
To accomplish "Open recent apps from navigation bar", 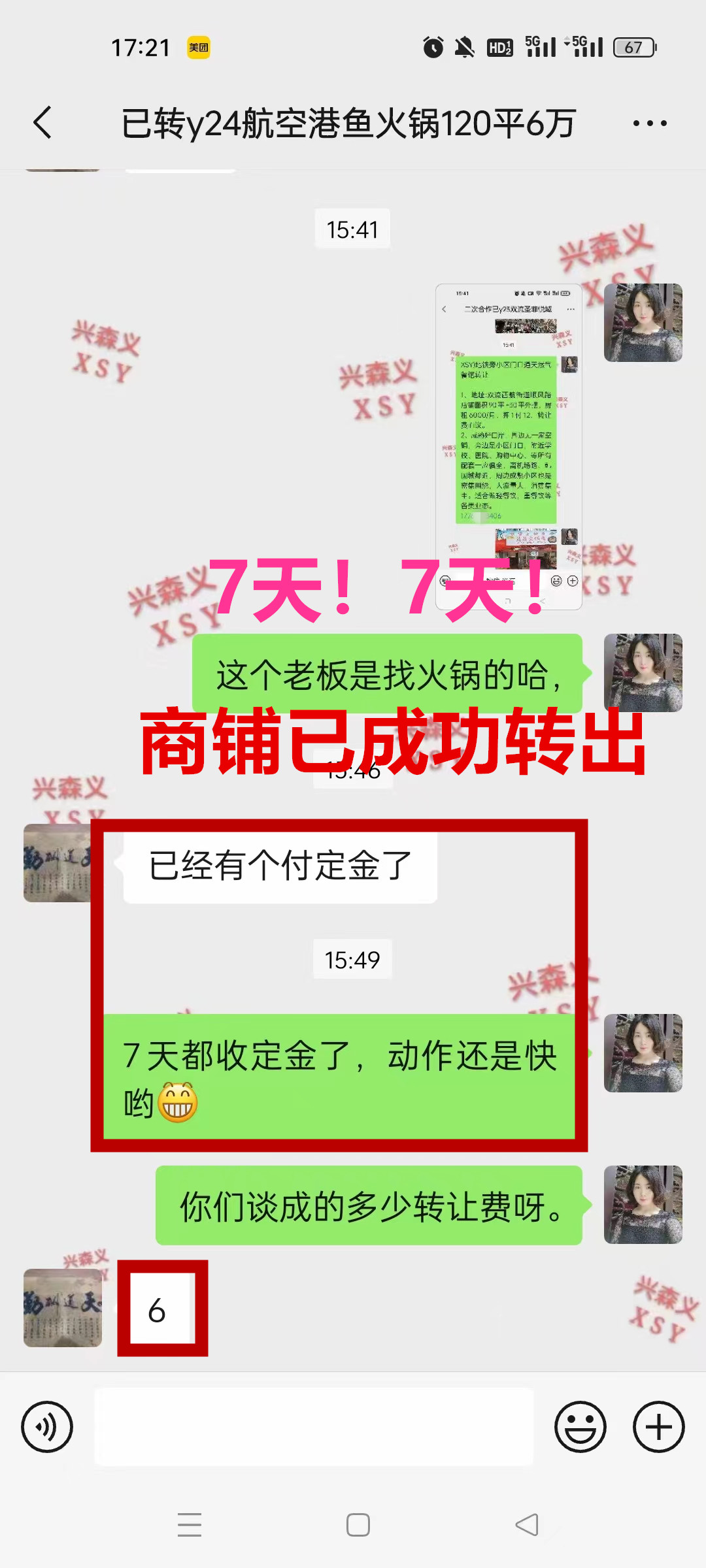I will [x=190, y=1525].
